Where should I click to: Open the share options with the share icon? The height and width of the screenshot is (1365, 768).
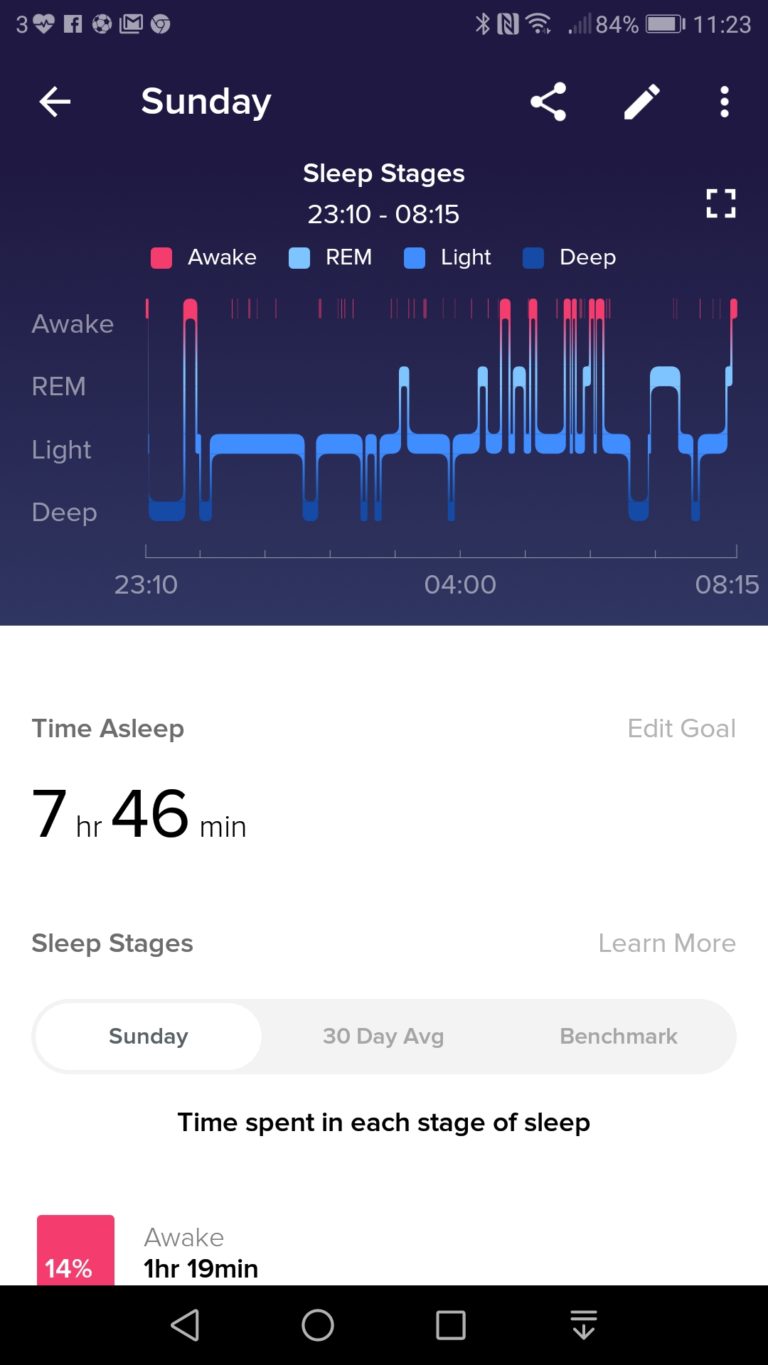click(547, 101)
